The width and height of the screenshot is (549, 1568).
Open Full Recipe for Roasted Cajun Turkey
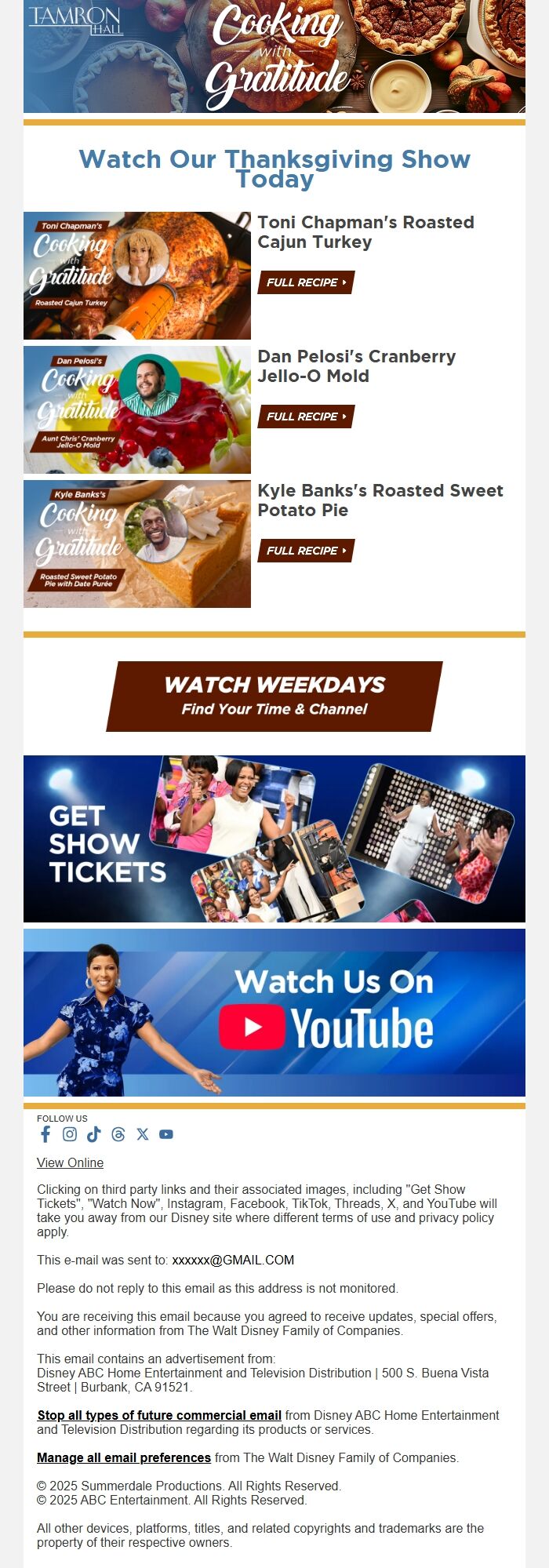tap(306, 282)
